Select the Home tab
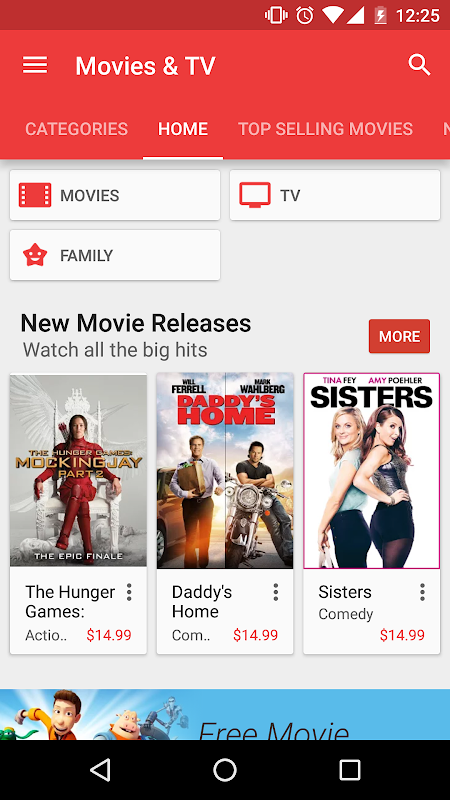Viewport: 450px width, 800px height. (183, 129)
